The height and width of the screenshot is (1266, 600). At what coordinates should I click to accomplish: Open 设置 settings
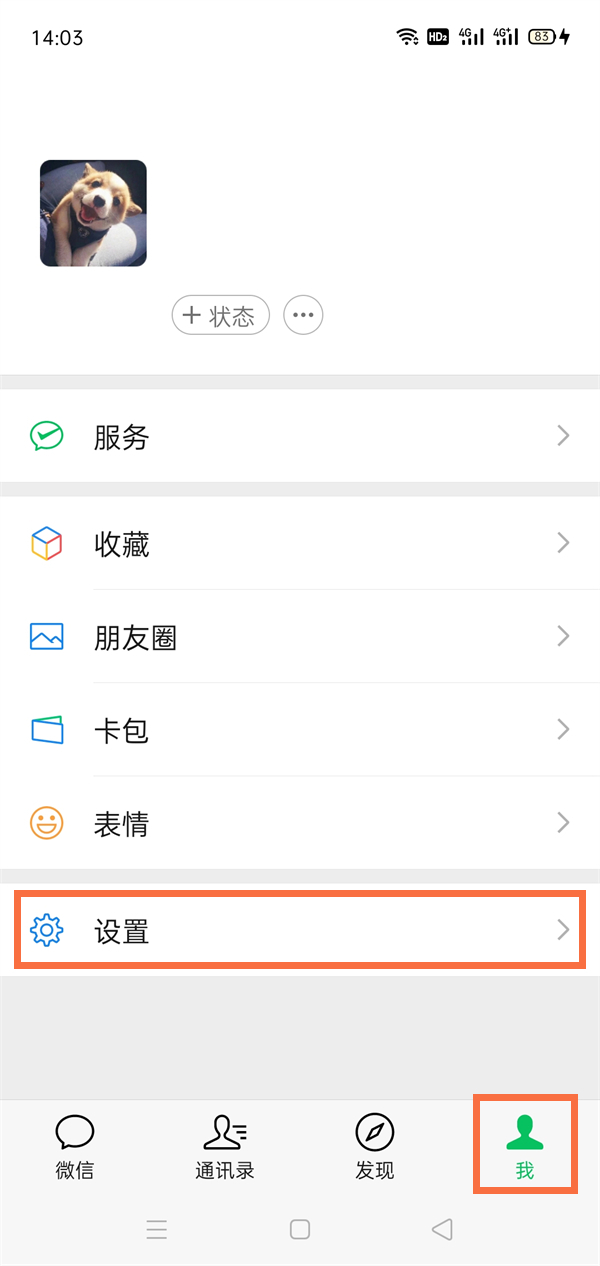[x=300, y=931]
